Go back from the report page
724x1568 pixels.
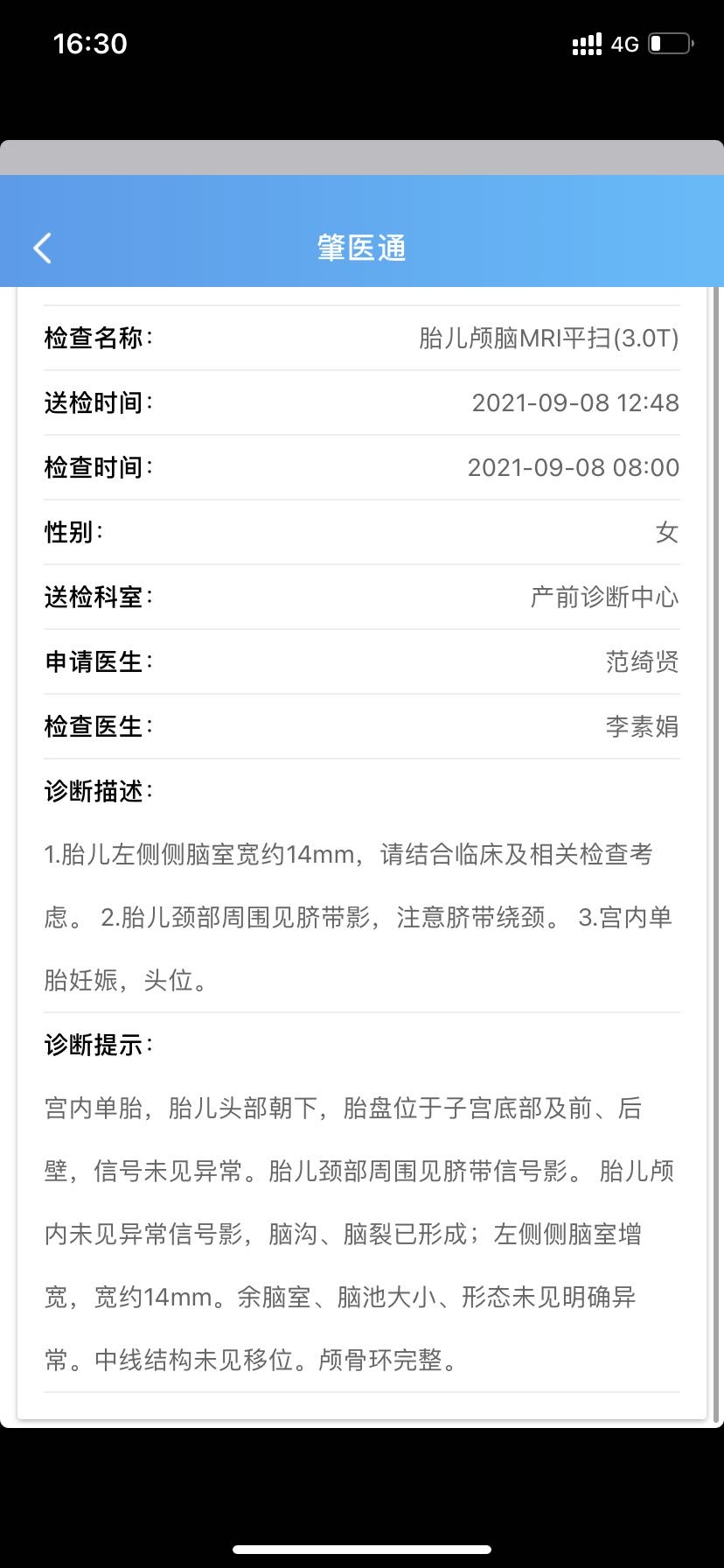pos(42,248)
